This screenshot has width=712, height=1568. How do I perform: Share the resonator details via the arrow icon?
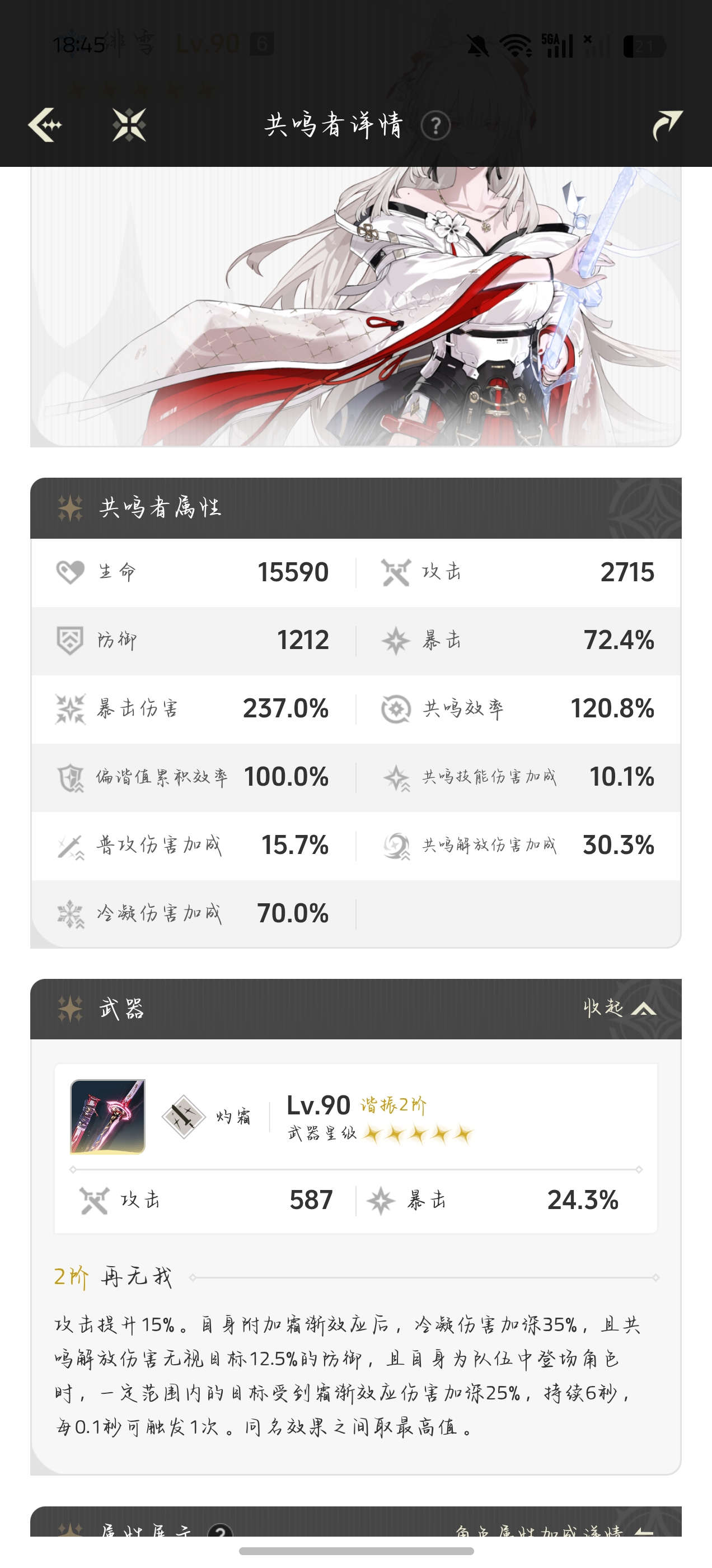(667, 125)
